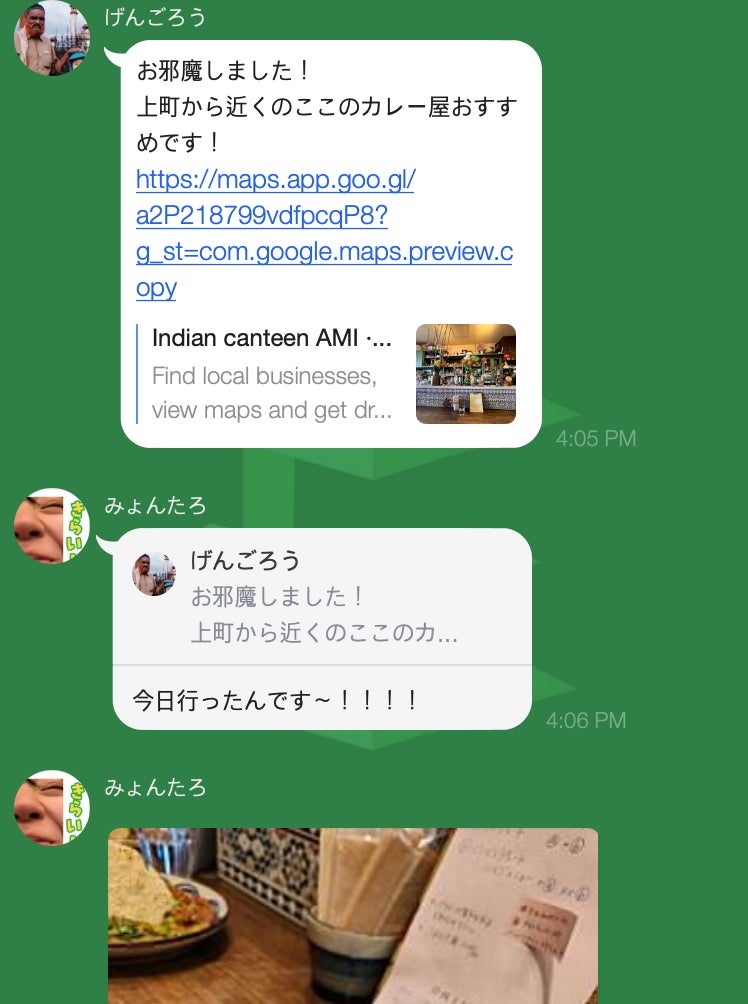Jump to the quoted げんごろう message in the reply
This screenshot has width=748, height=1004.
[x=322, y=597]
